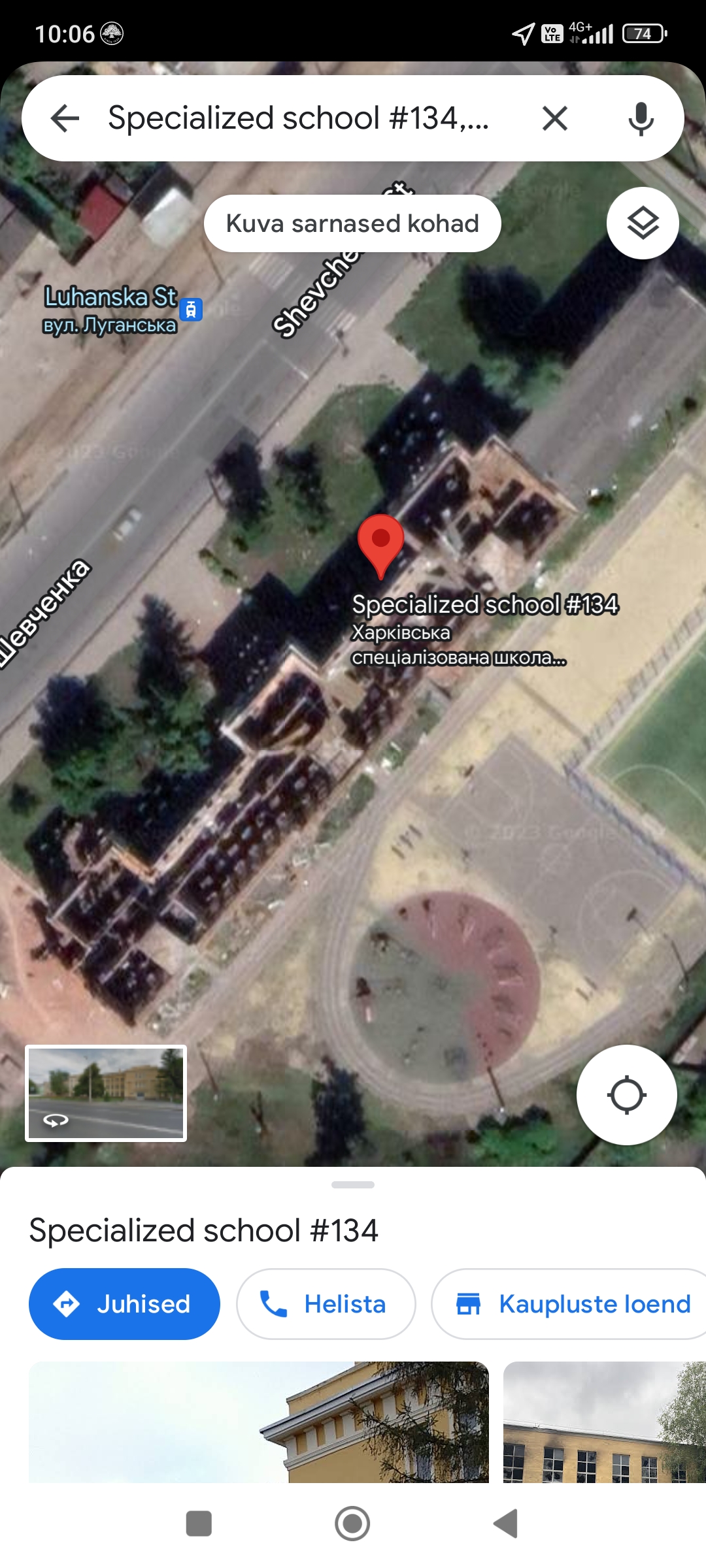This screenshot has width=706, height=1568.
Task: Go back using the search bar arrow
Action: (65, 118)
